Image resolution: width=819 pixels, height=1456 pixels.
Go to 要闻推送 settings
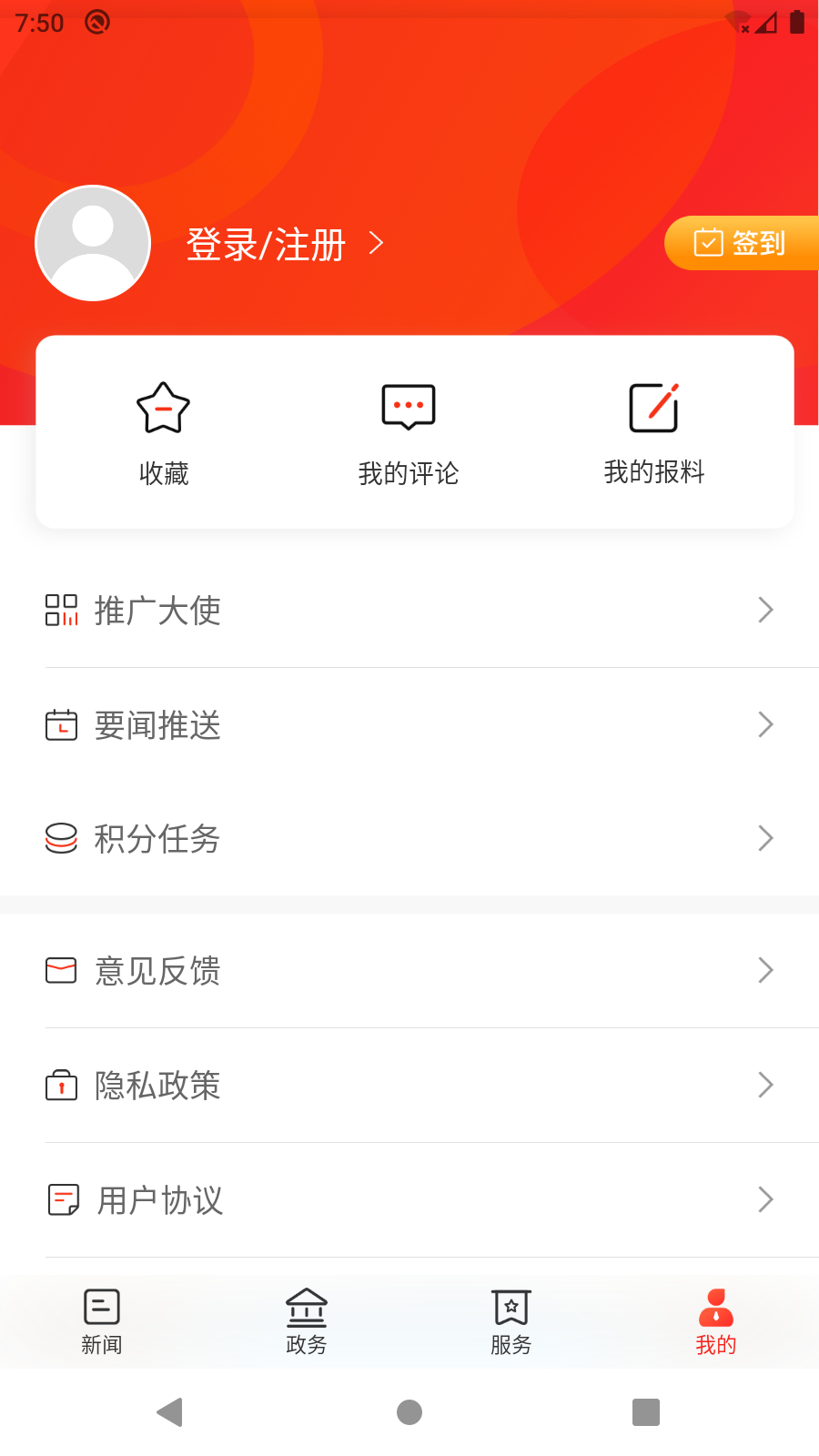click(409, 725)
